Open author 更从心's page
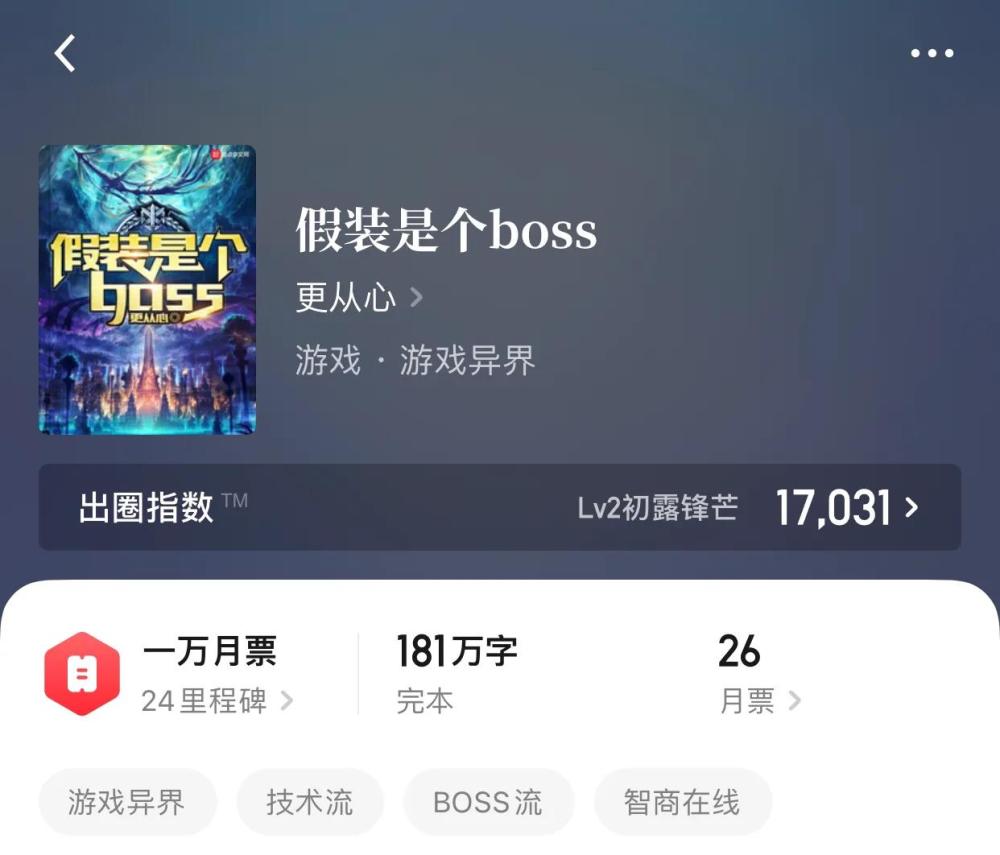 click(x=359, y=297)
